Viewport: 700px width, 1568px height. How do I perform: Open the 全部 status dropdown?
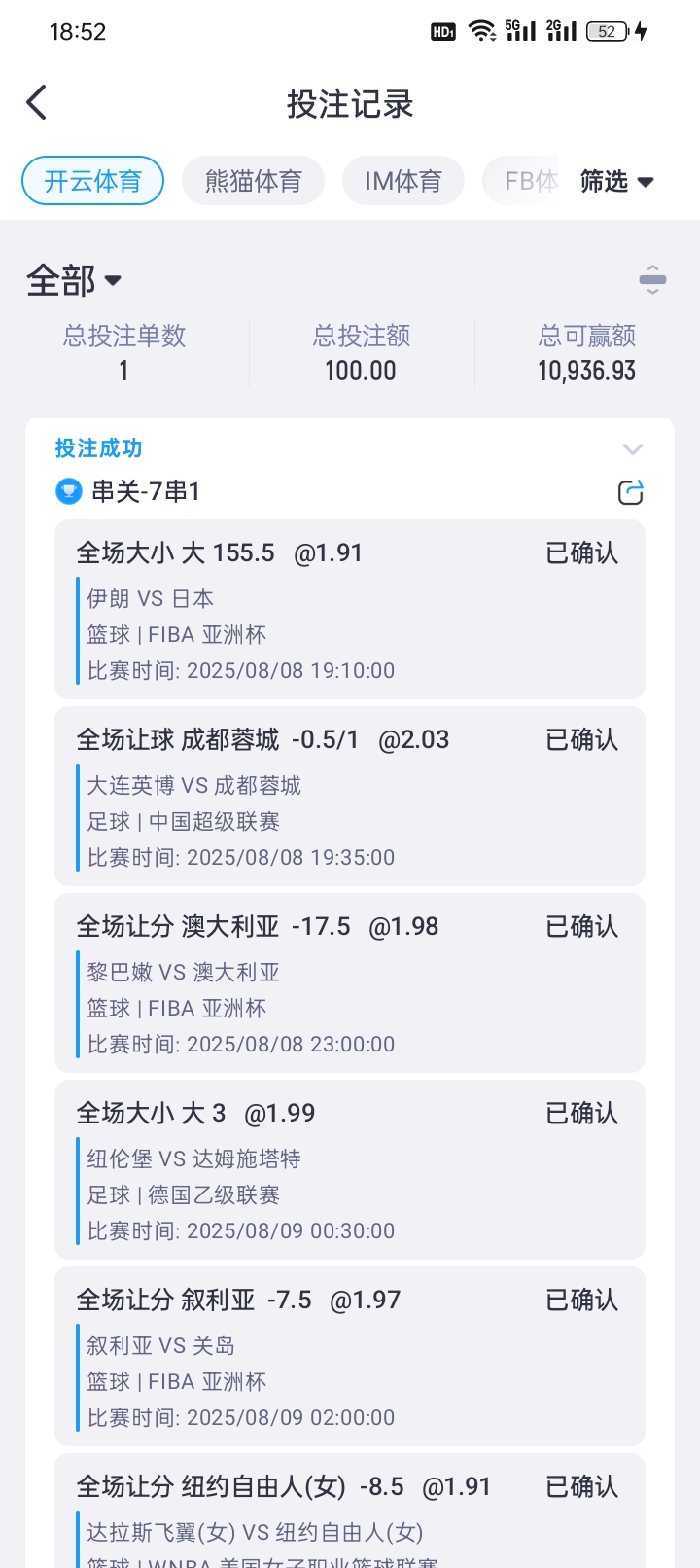[74, 280]
